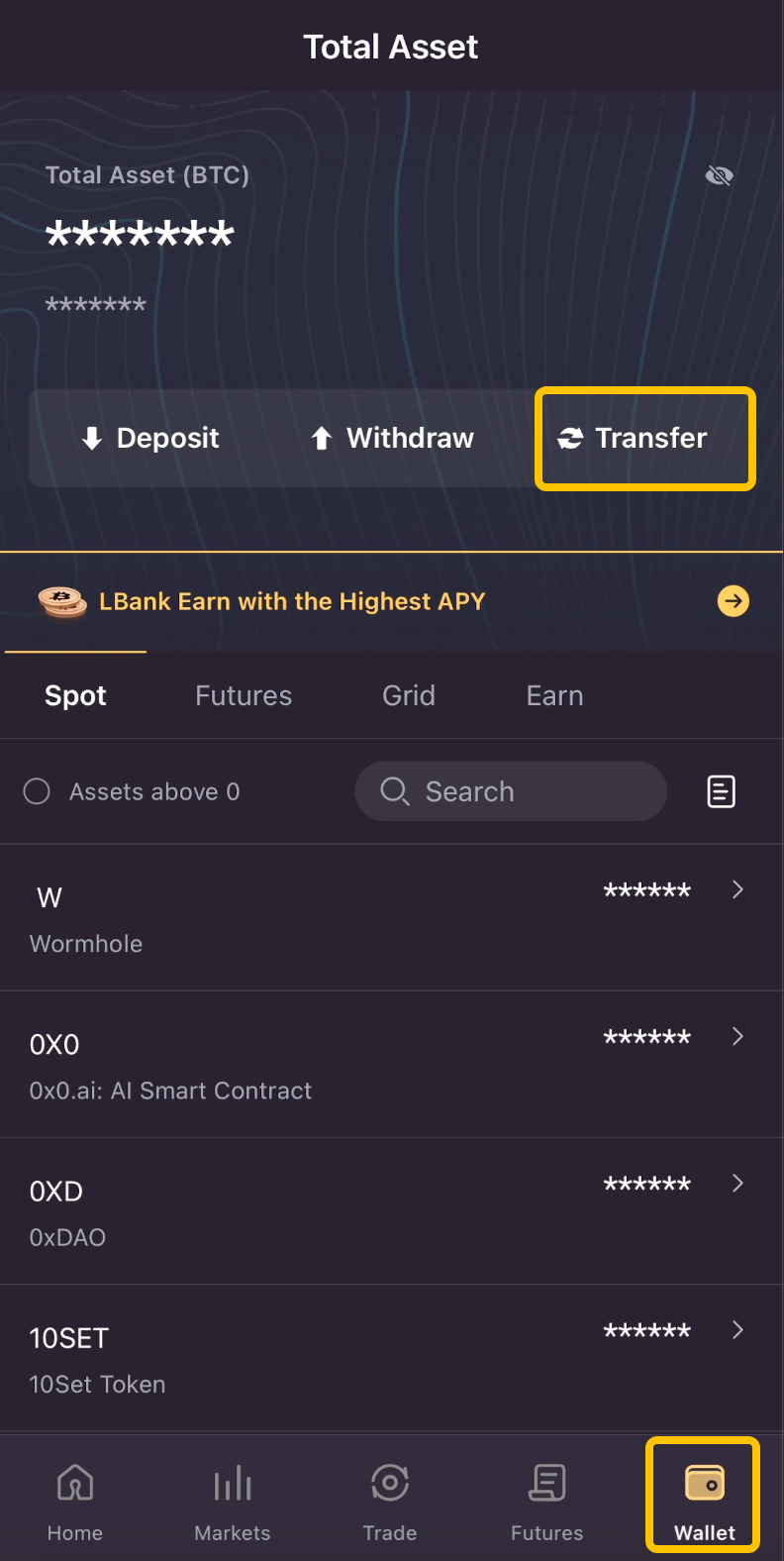The width and height of the screenshot is (784, 1561).
Task: Enable the Assets above 0 filter
Action: point(38,791)
